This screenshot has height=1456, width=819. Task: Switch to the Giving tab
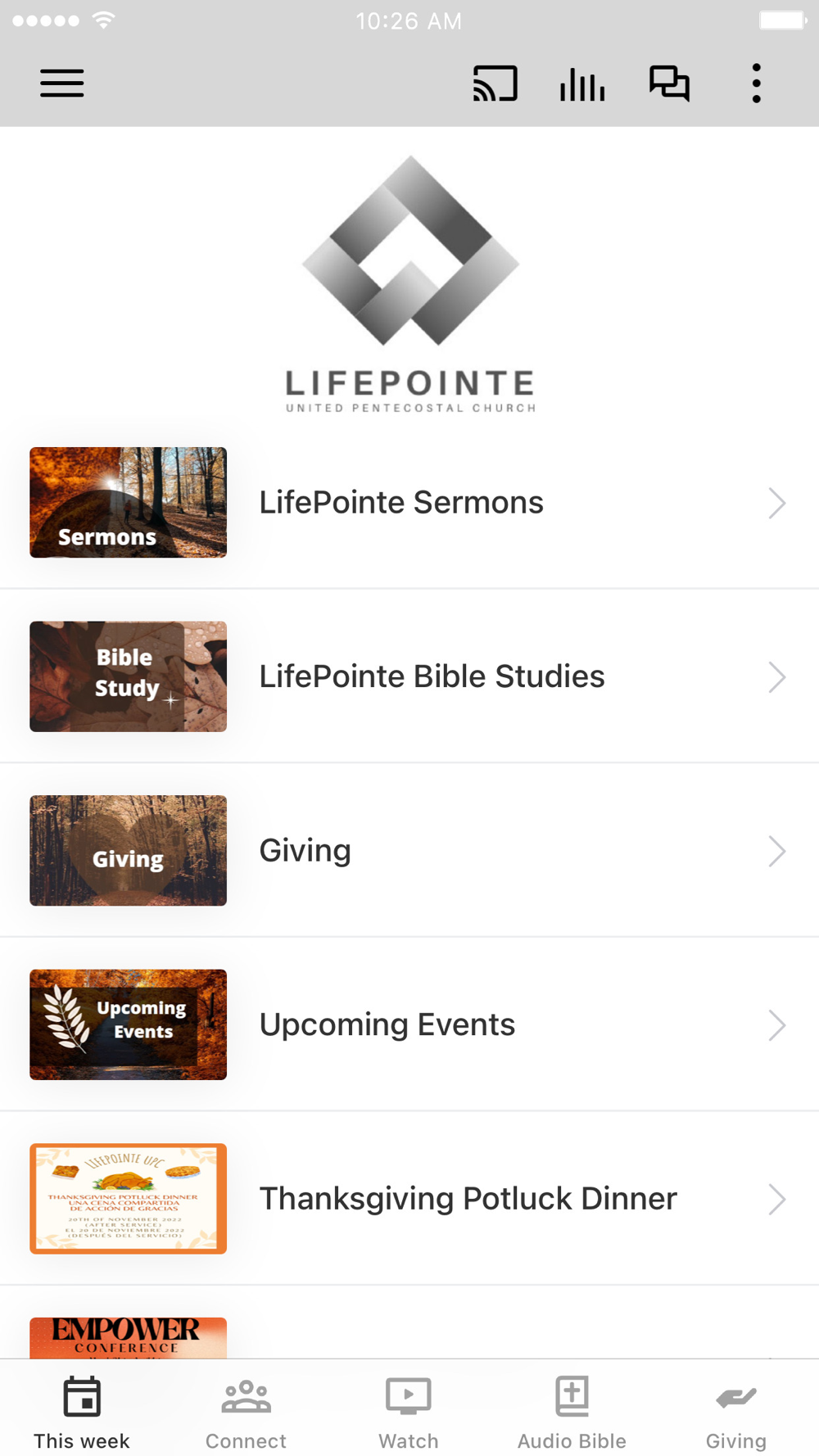pos(735,1412)
